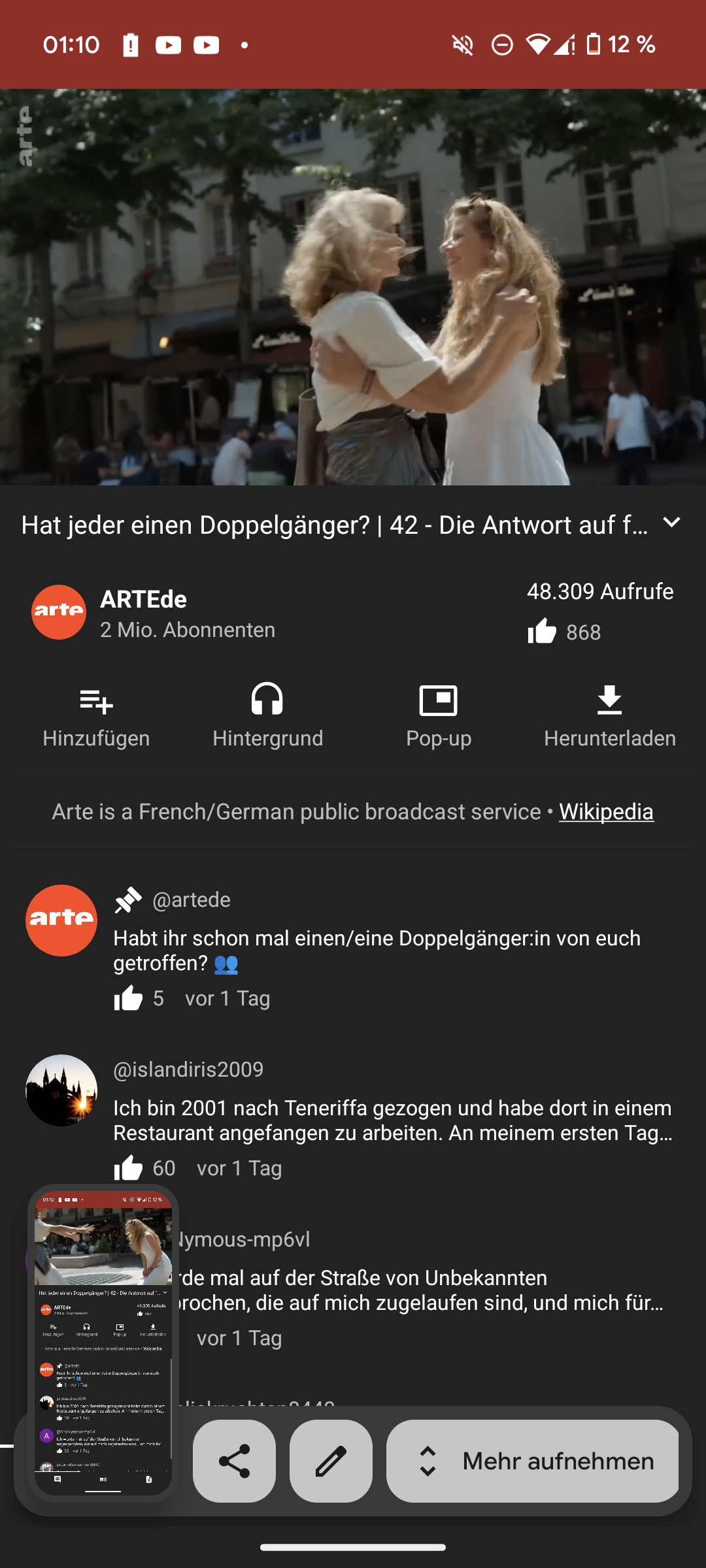Add video to a playlist via Hinzufügen
This screenshot has height=1568, width=706.
pos(96,717)
